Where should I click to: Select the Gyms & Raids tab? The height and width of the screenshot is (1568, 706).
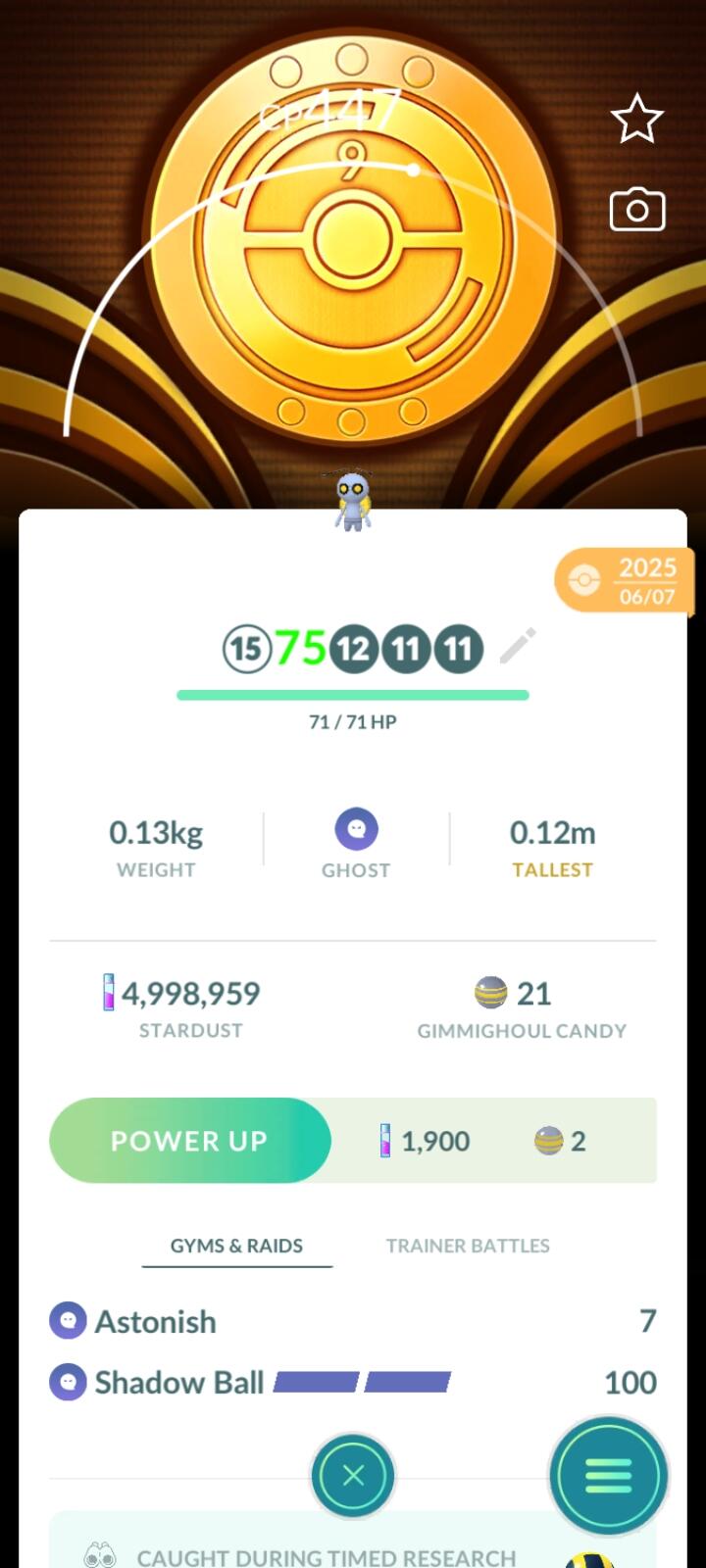pyautogui.click(x=236, y=1246)
